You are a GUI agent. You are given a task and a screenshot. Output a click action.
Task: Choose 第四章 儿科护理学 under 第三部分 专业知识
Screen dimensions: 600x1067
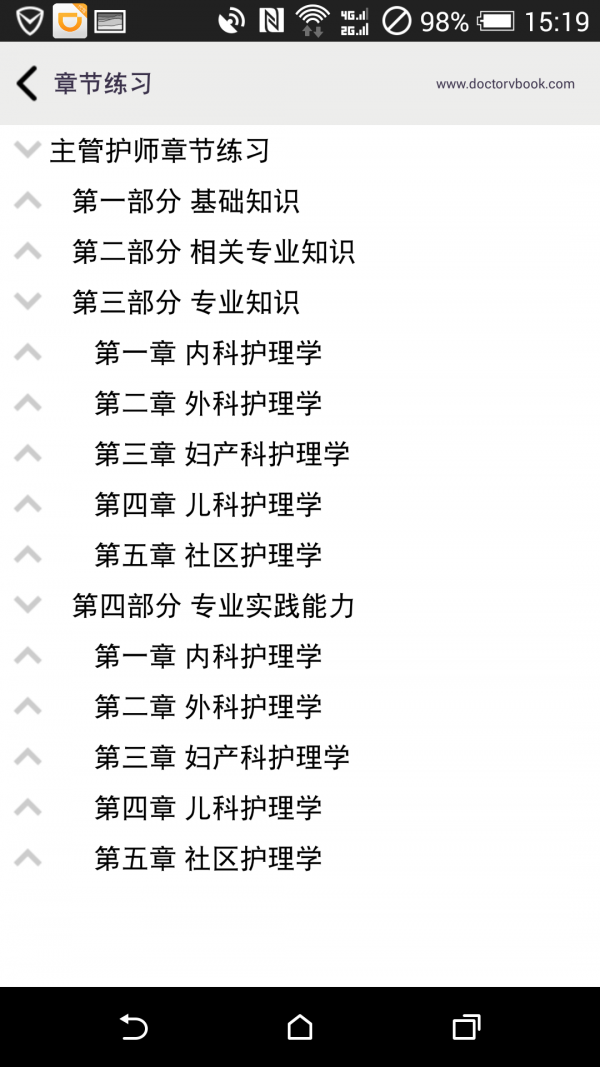208,504
